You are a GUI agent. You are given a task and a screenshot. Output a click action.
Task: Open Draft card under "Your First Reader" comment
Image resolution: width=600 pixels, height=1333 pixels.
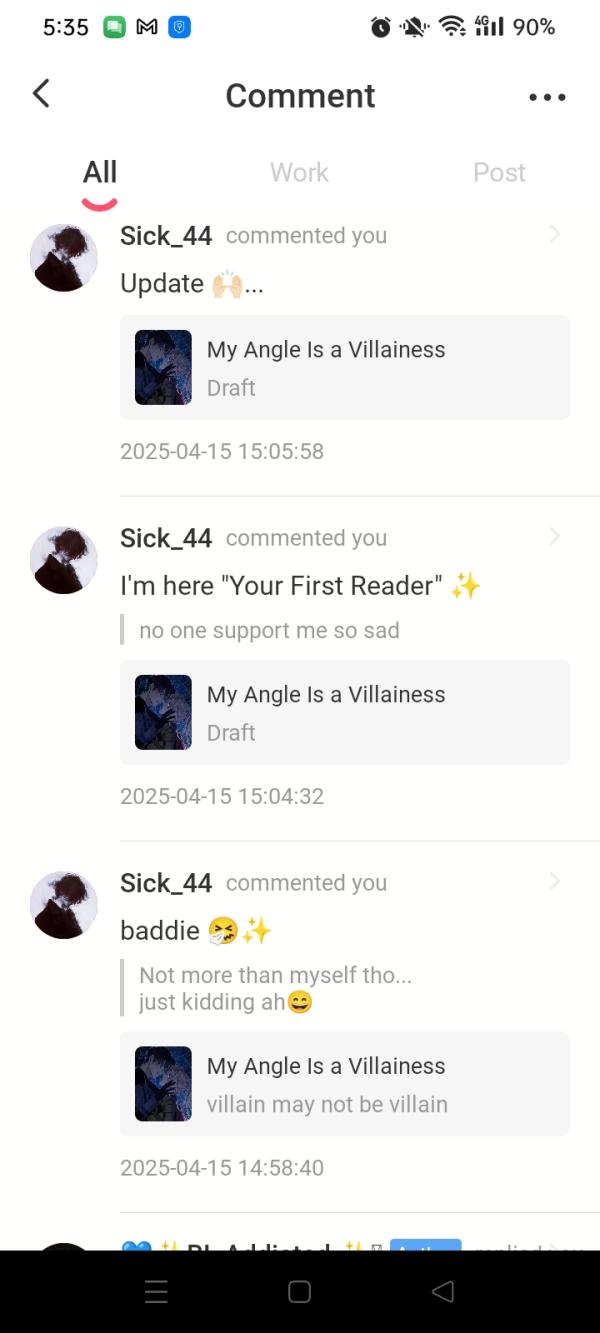pyautogui.click(x=345, y=713)
